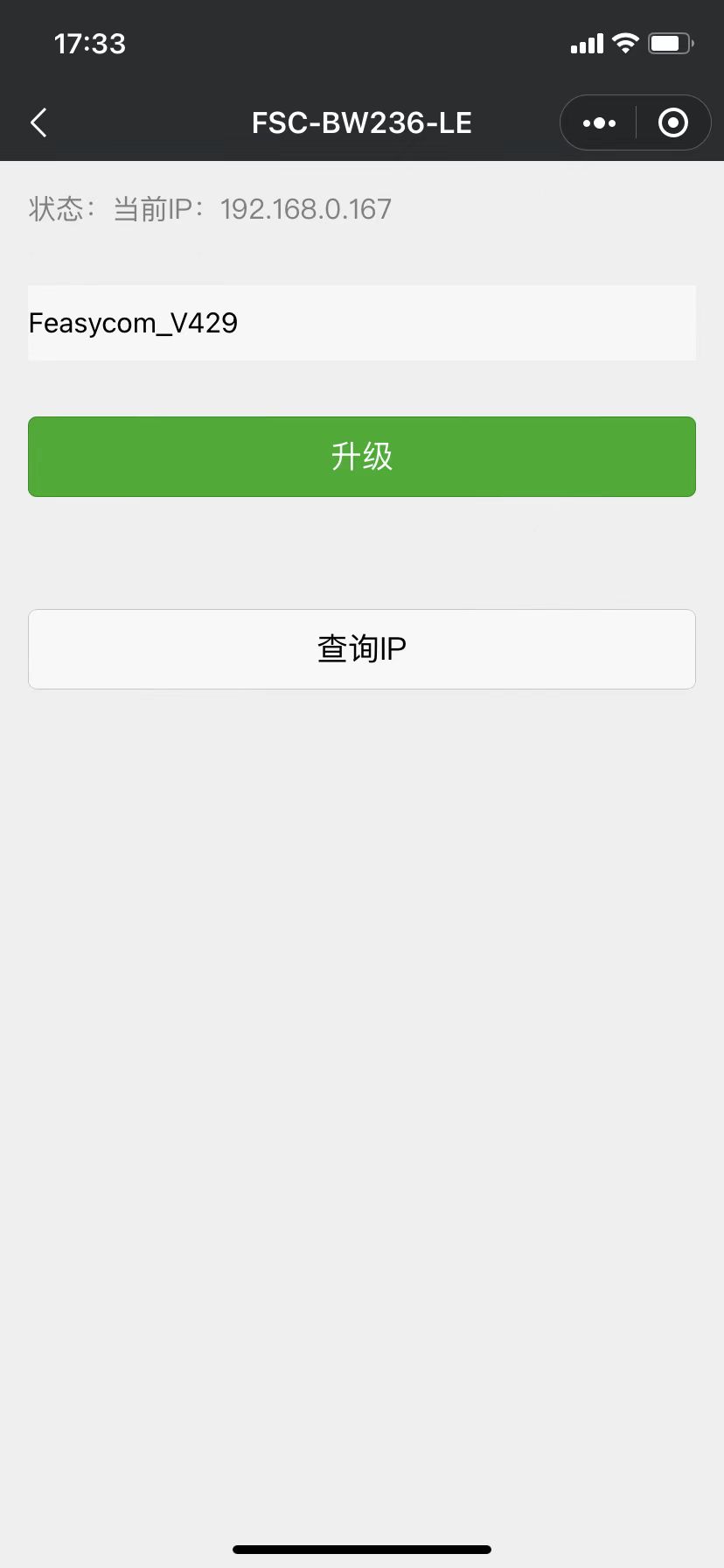Edit the Feasycom_V429 firmware field
This screenshot has width=724, height=1568.
coord(362,323)
